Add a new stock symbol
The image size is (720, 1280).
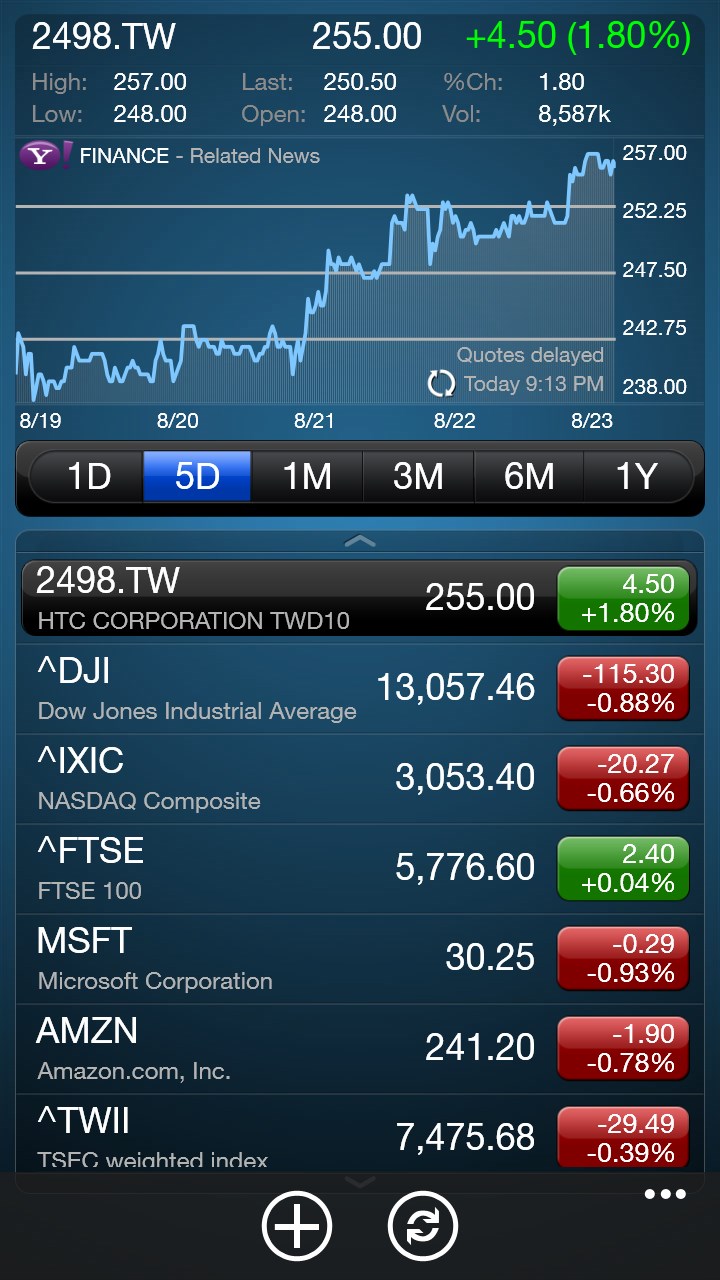297,1225
